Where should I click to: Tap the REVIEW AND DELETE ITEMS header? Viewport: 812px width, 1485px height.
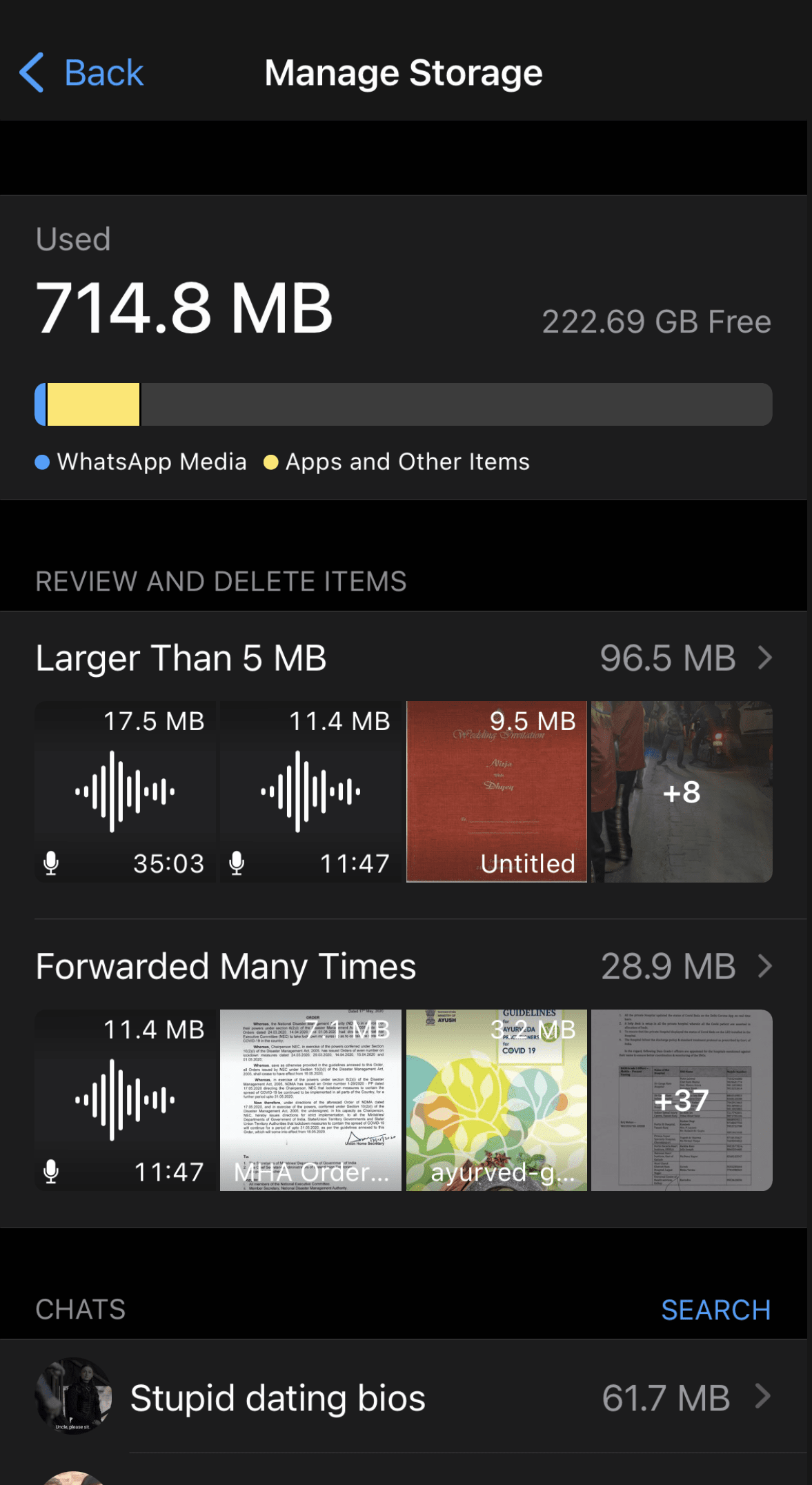click(x=221, y=582)
